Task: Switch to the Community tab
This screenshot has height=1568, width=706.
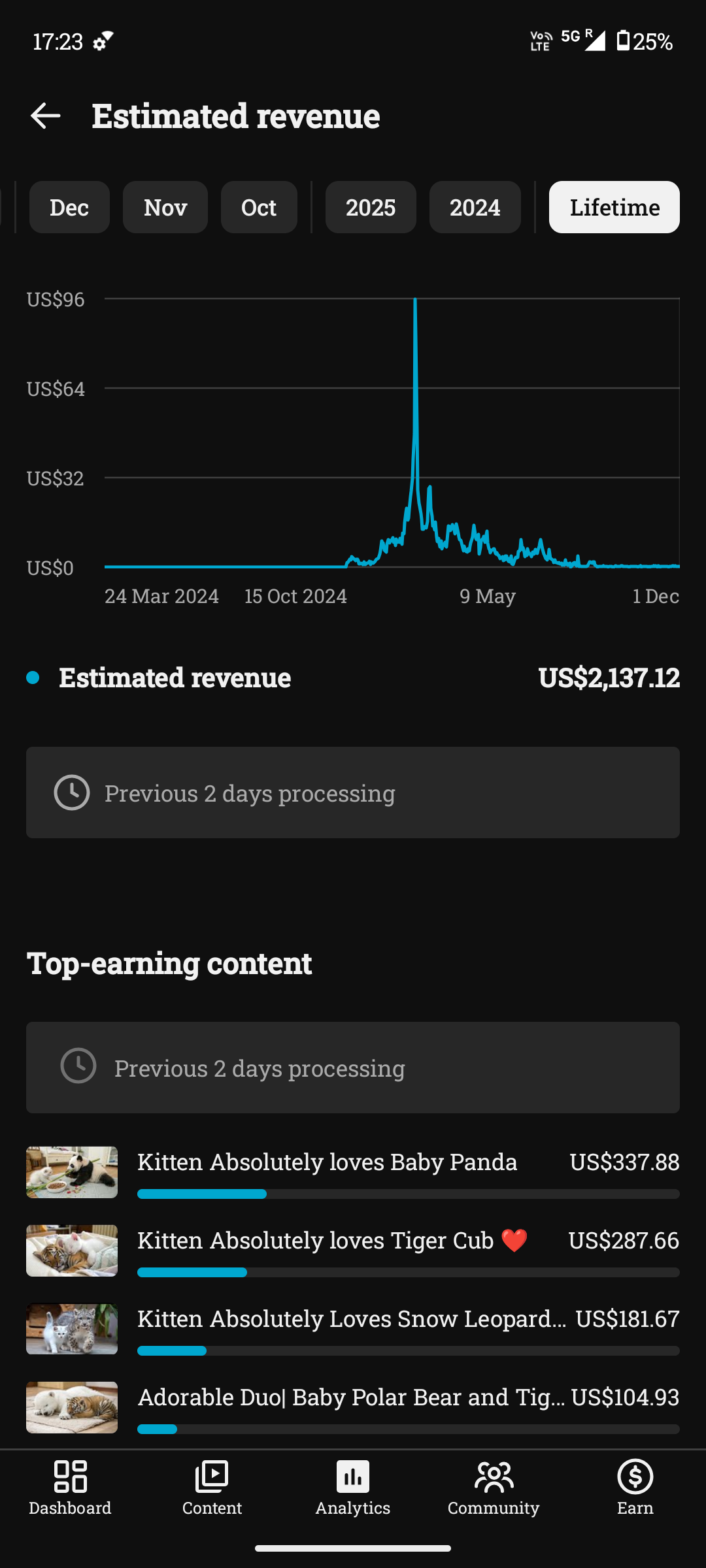Action: coord(494,1488)
